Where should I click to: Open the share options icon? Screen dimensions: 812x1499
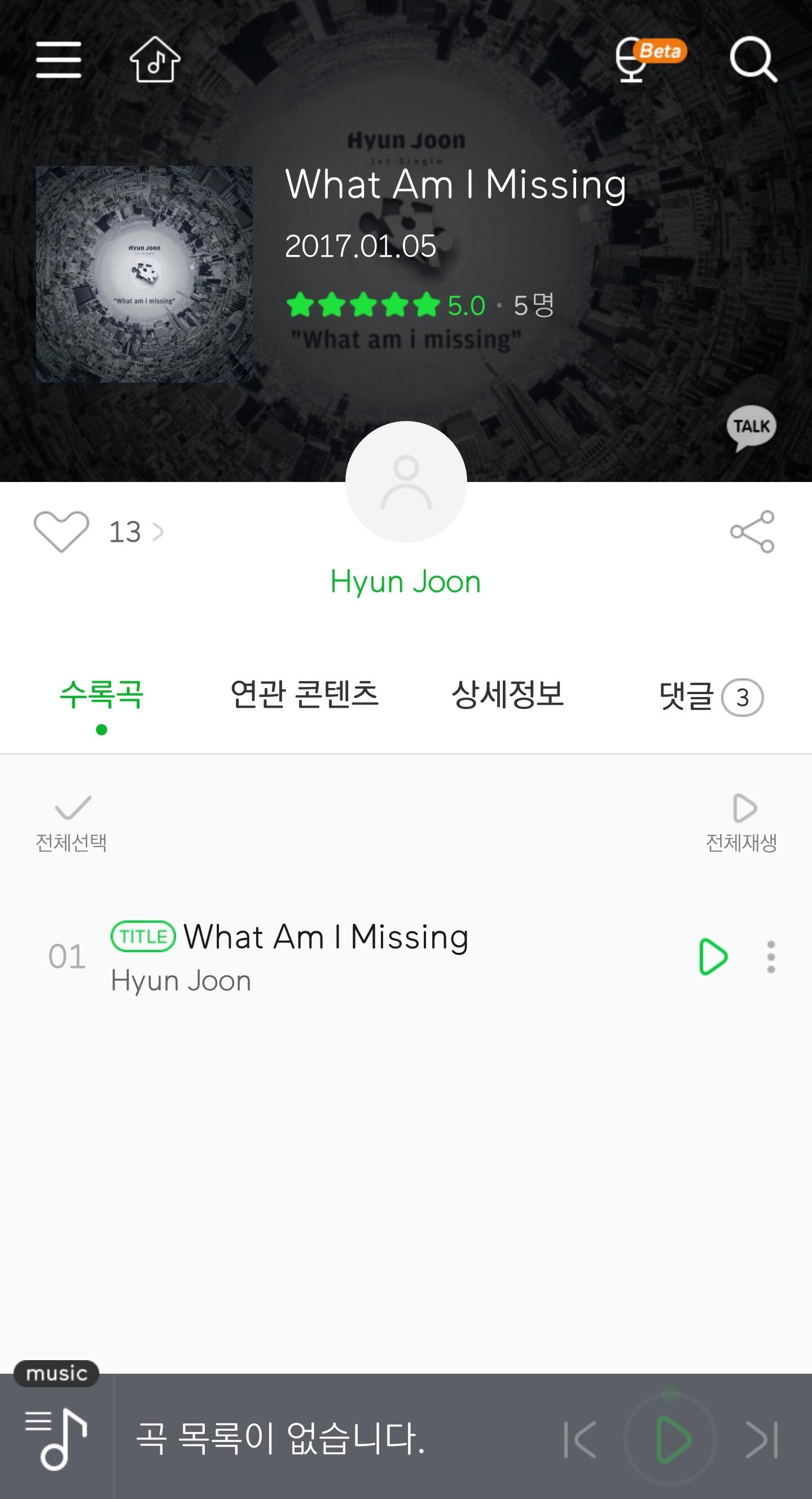pyautogui.click(x=752, y=531)
